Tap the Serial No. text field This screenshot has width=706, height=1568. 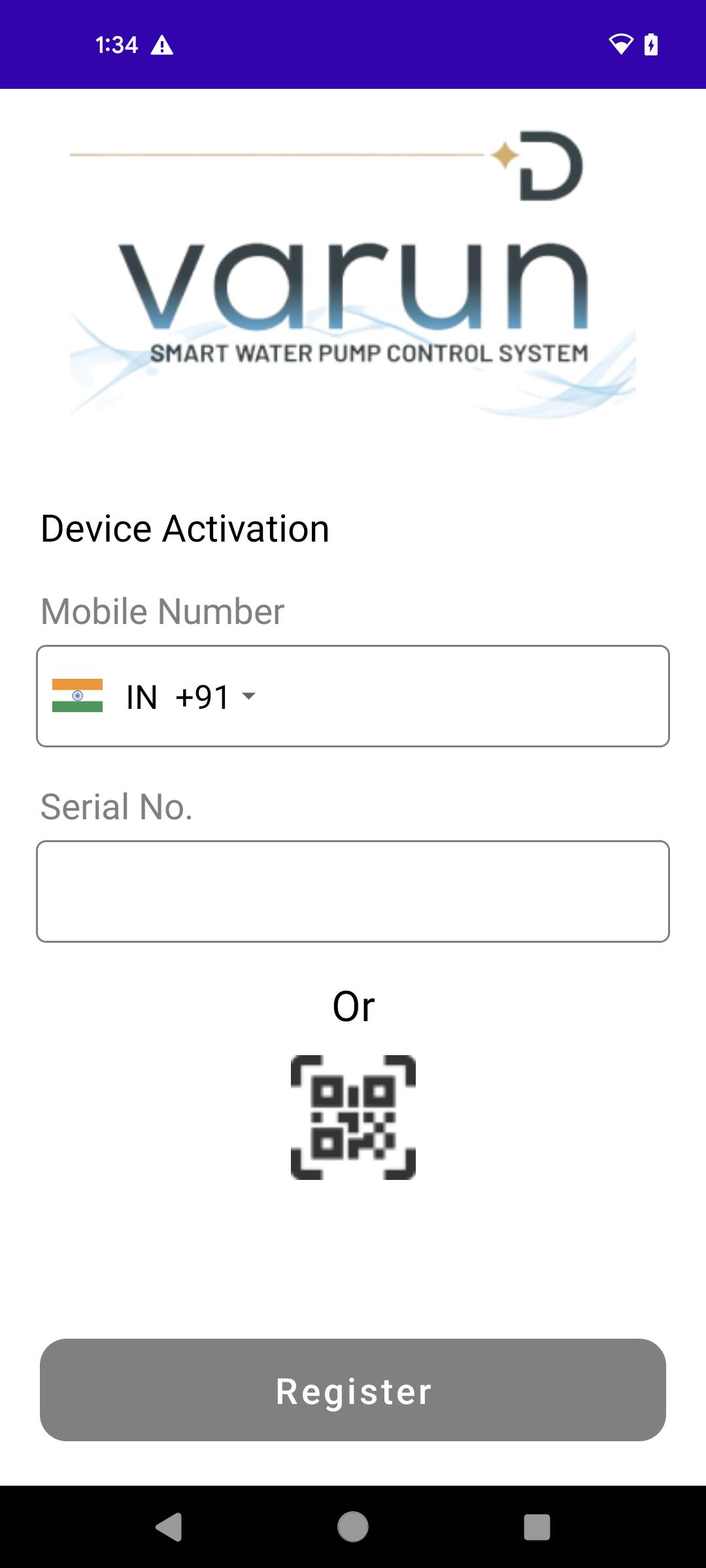pos(353,891)
